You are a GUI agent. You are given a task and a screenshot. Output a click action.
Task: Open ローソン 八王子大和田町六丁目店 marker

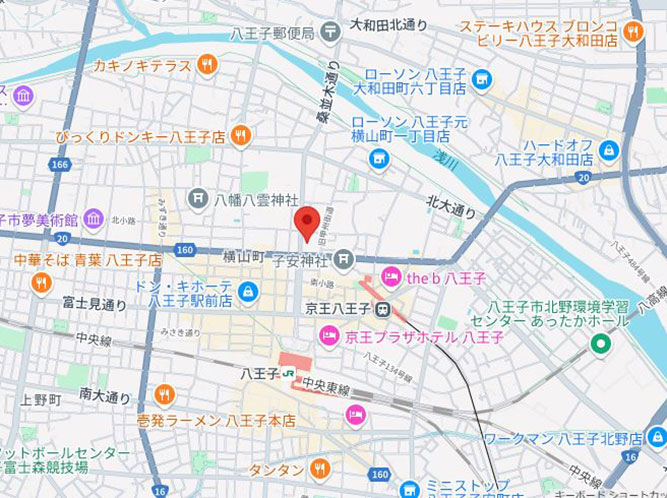pyautogui.click(x=482, y=78)
